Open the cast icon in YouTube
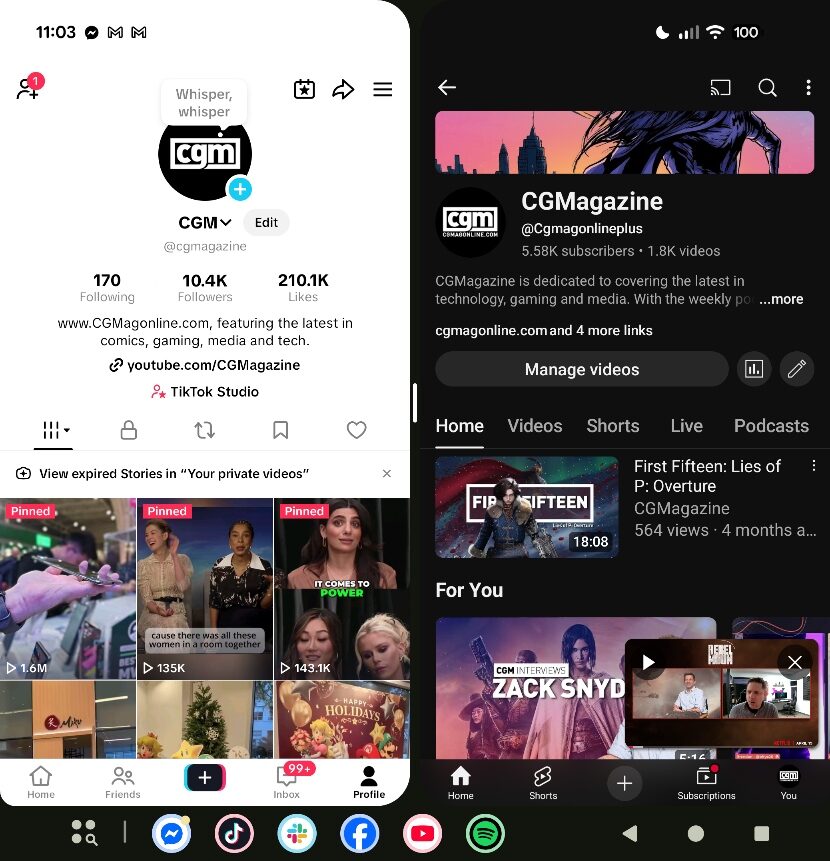The height and width of the screenshot is (861, 830). tap(720, 88)
